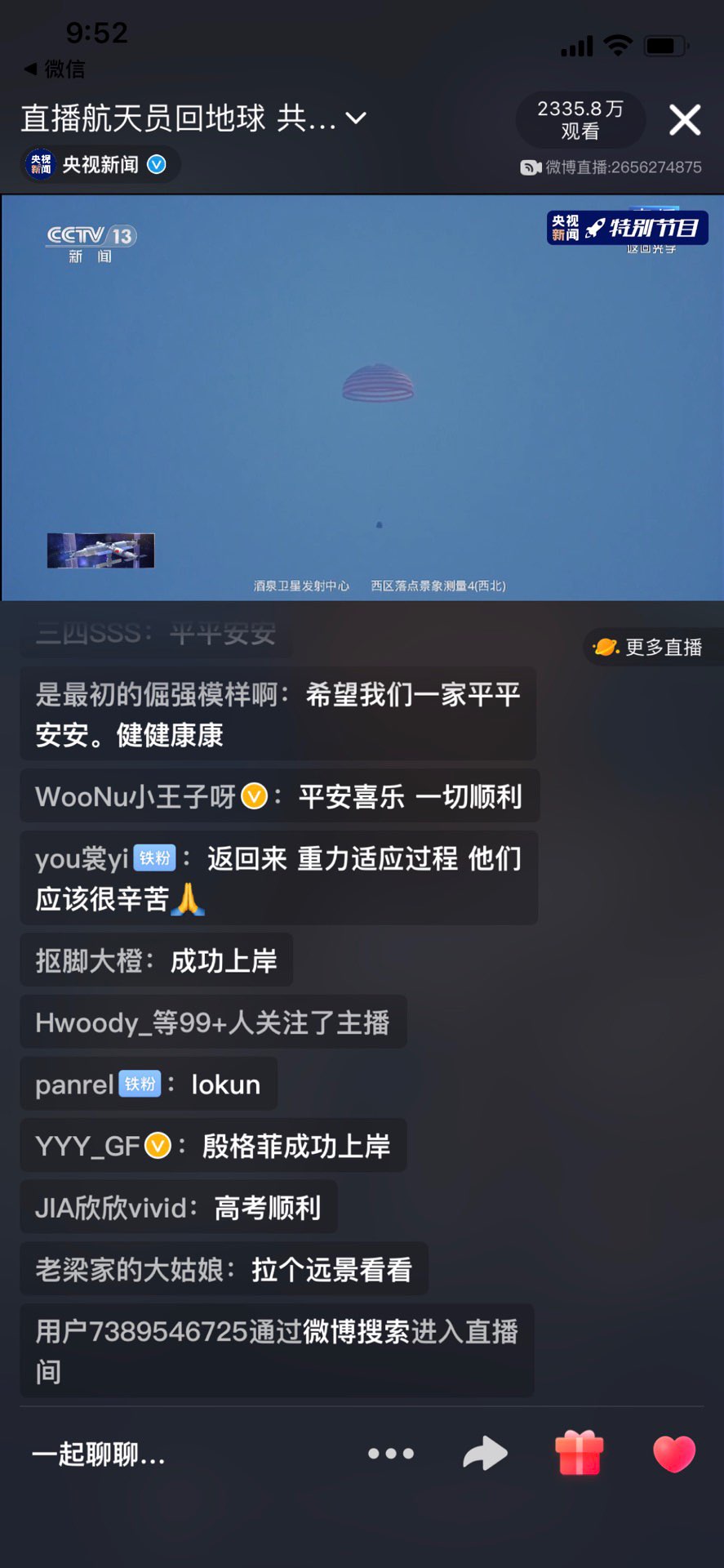Close the live stream
Viewport: 724px width, 1568px height.
[x=684, y=120]
